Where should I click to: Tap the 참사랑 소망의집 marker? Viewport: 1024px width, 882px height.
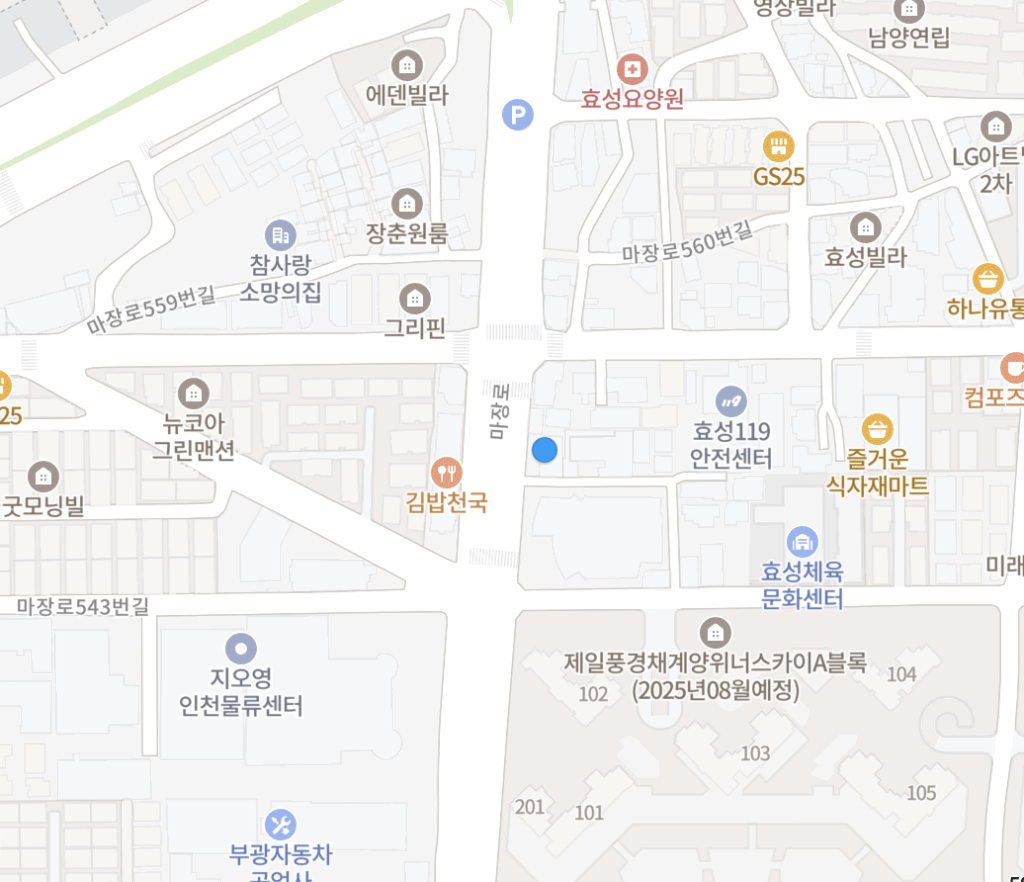click(x=280, y=236)
